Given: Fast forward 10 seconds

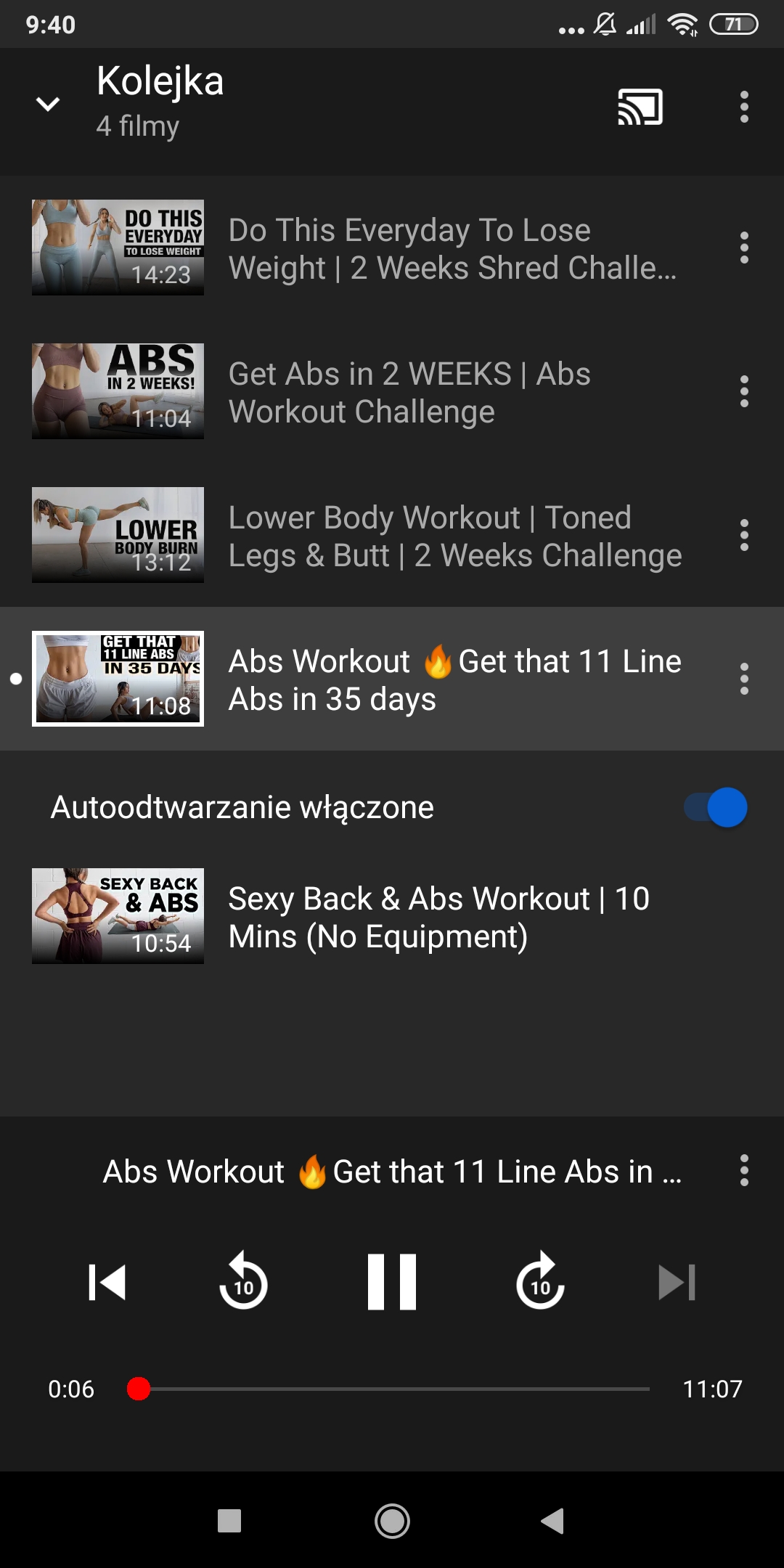Looking at the screenshot, I should click(540, 1281).
